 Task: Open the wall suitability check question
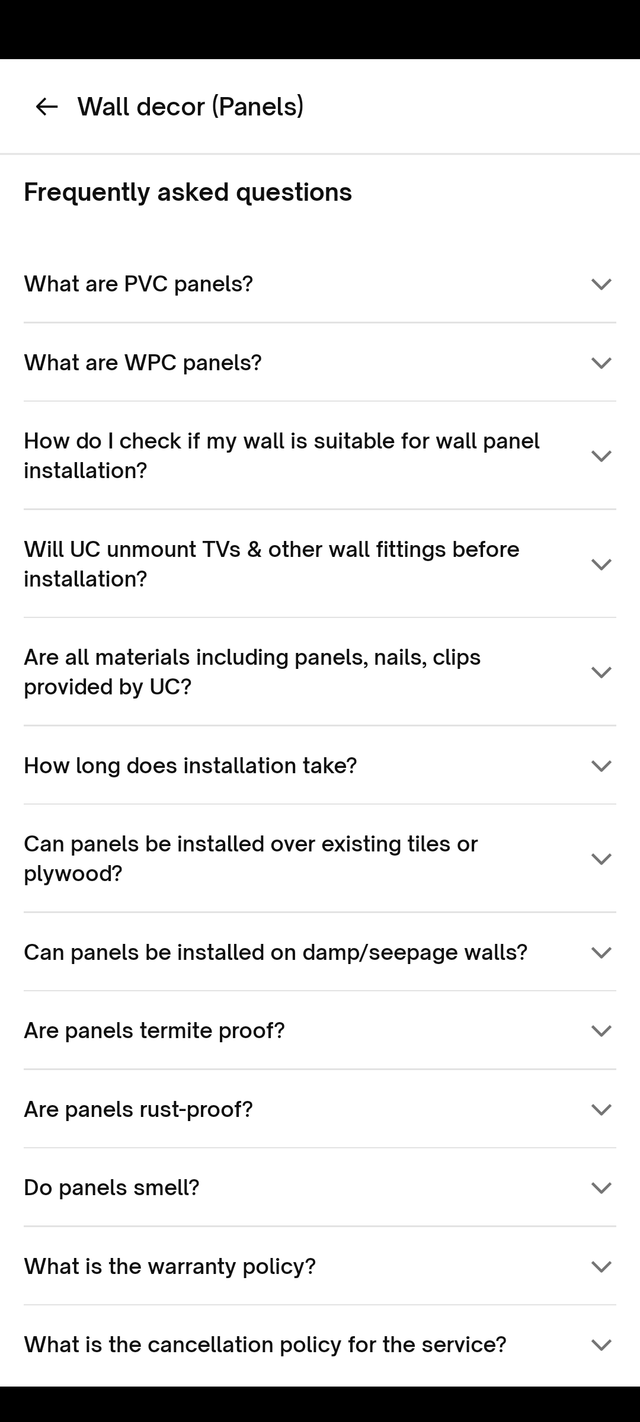pos(600,456)
